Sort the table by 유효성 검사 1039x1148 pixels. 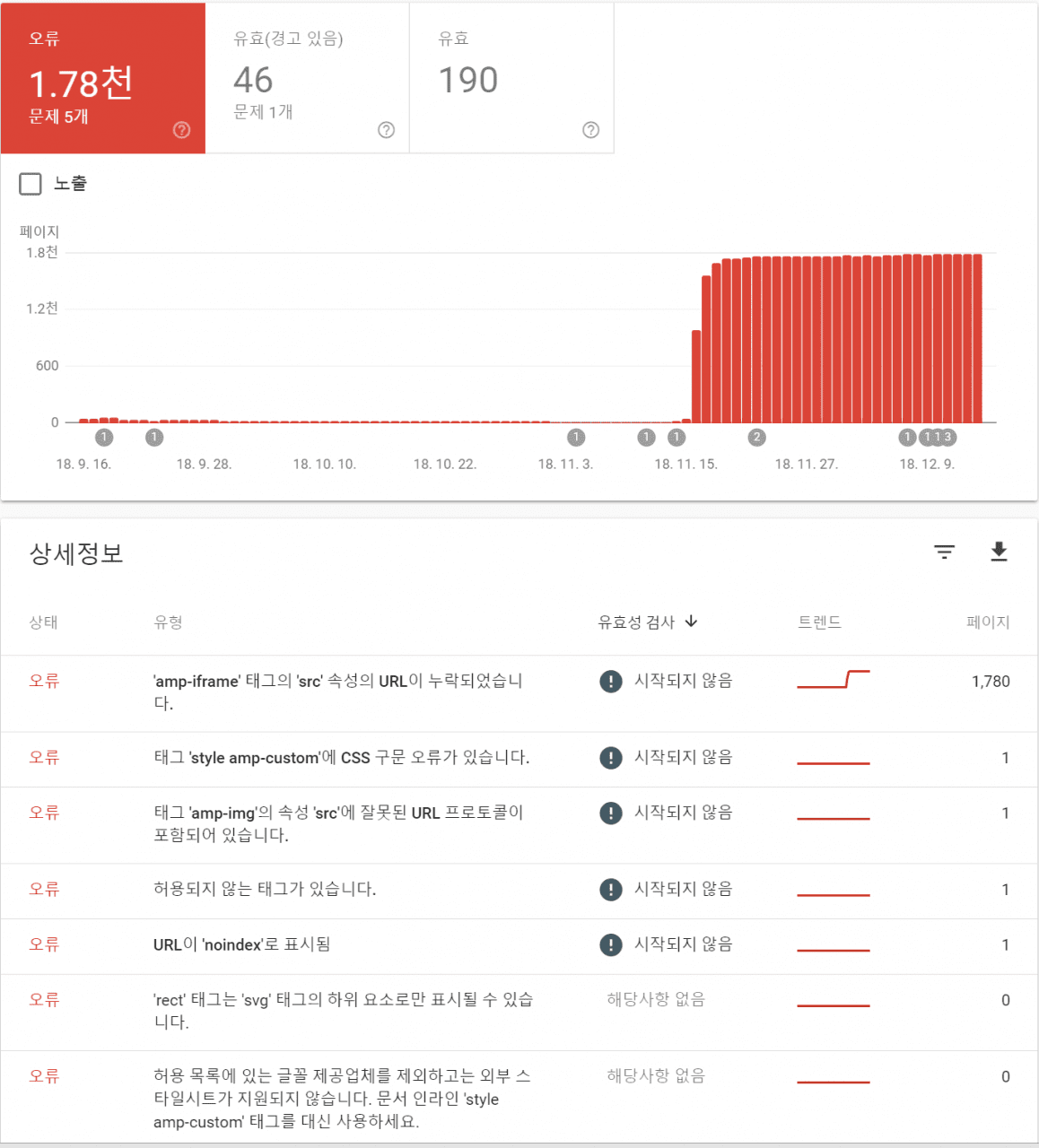pyautogui.click(x=647, y=622)
